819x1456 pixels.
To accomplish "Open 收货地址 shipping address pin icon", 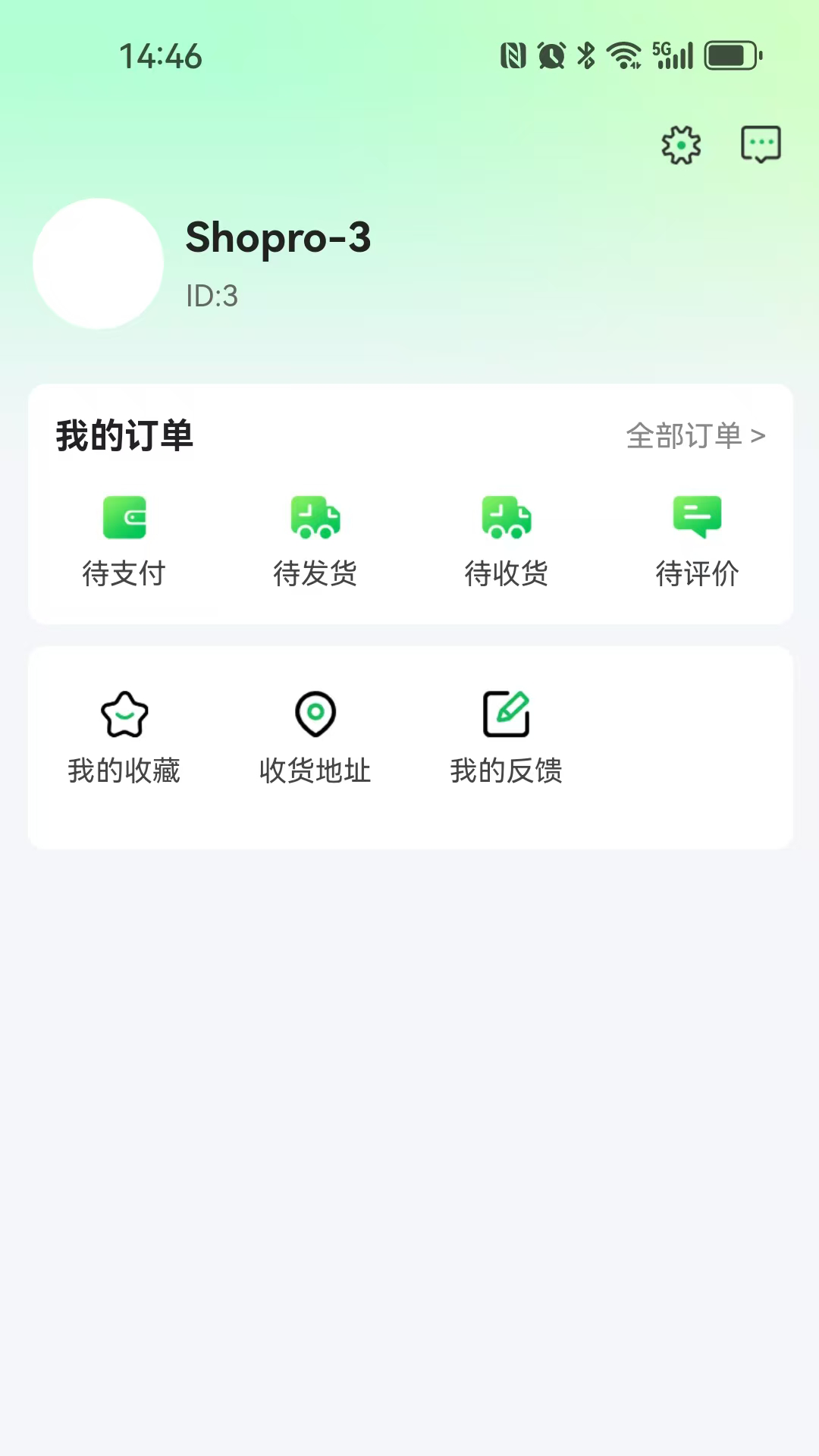I will click(315, 714).
